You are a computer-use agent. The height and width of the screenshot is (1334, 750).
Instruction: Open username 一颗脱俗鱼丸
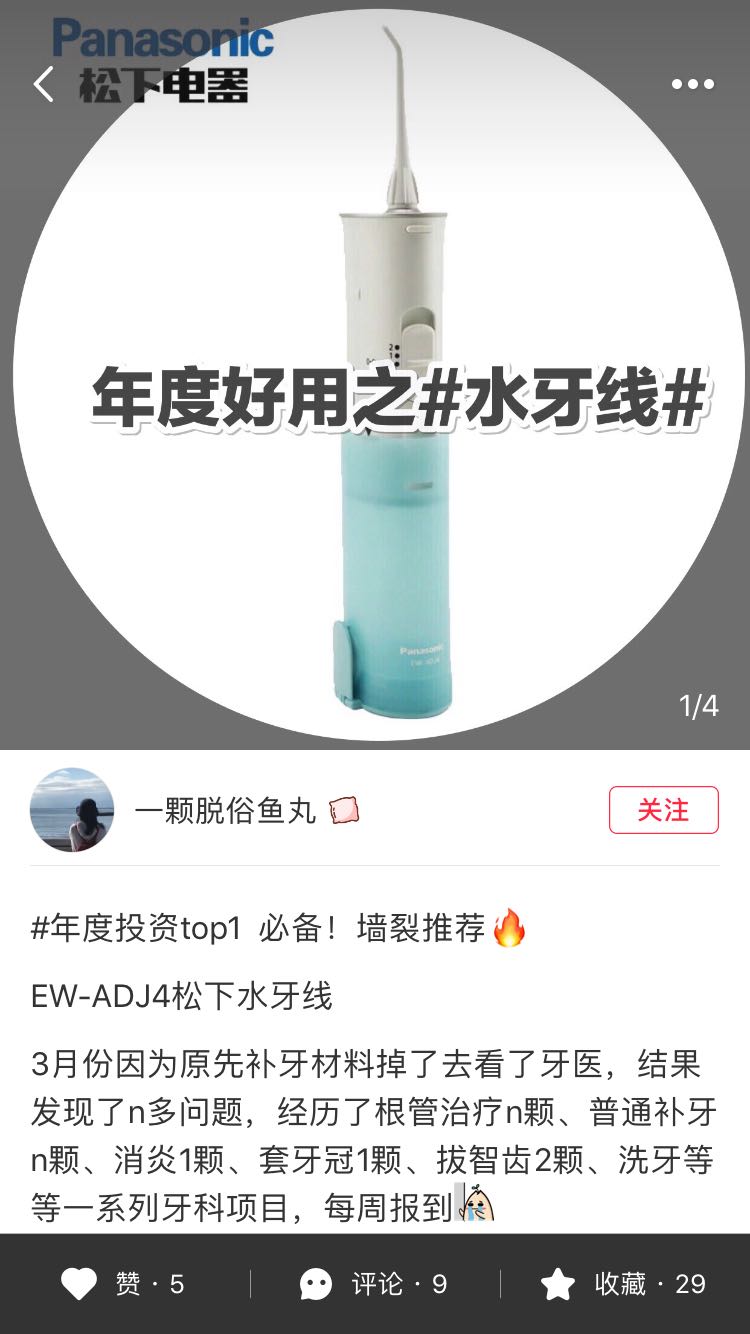(226, 811)
